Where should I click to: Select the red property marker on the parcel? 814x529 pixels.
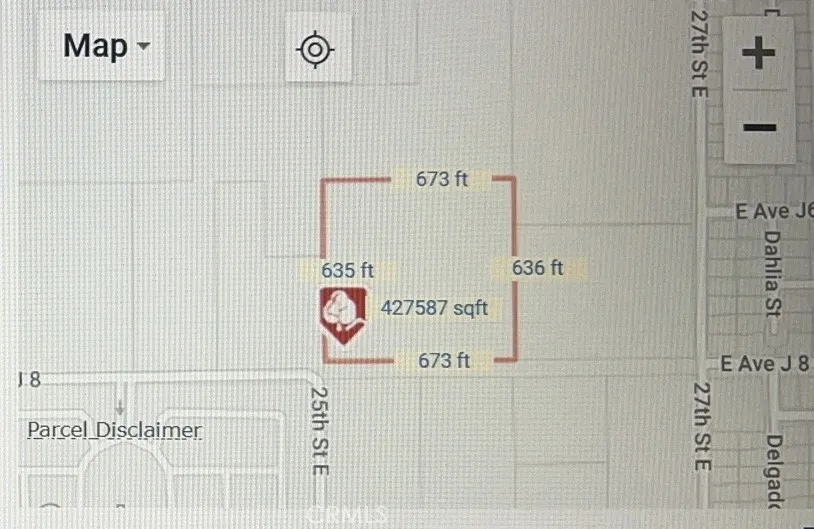tap(343, 314)
